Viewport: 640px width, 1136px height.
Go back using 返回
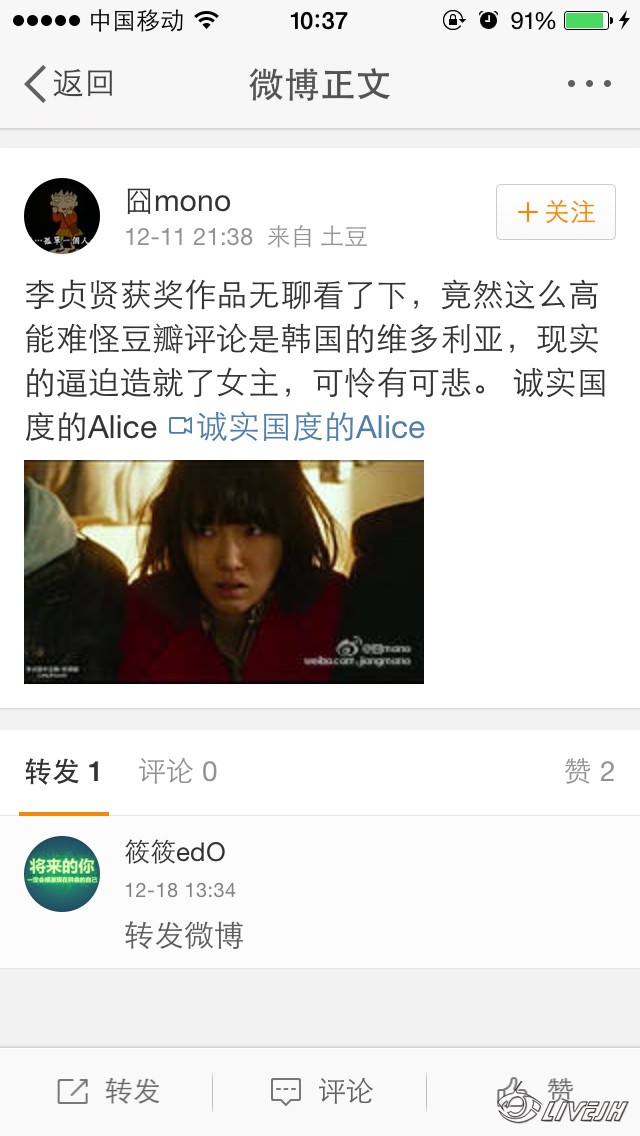[x=68, y=84]
